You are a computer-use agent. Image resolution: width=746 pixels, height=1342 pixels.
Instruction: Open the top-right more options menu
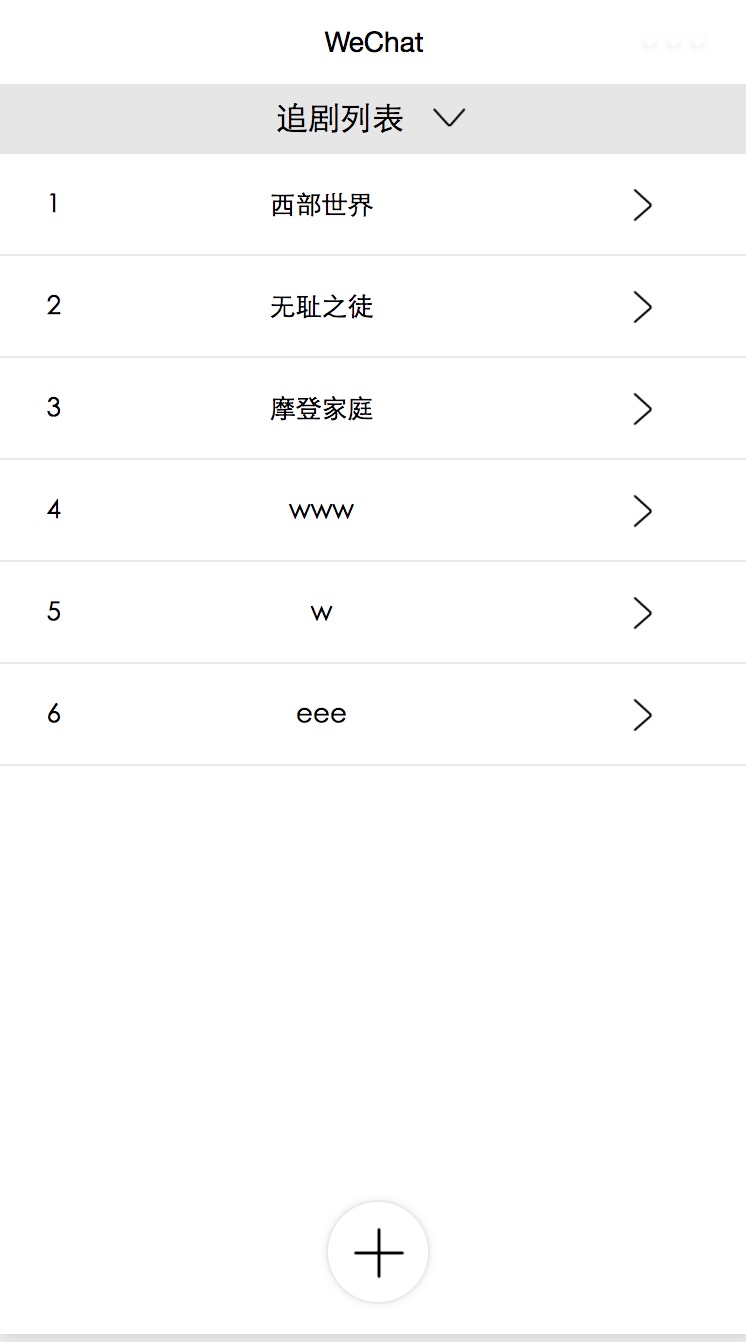click(x=673, y=42)
